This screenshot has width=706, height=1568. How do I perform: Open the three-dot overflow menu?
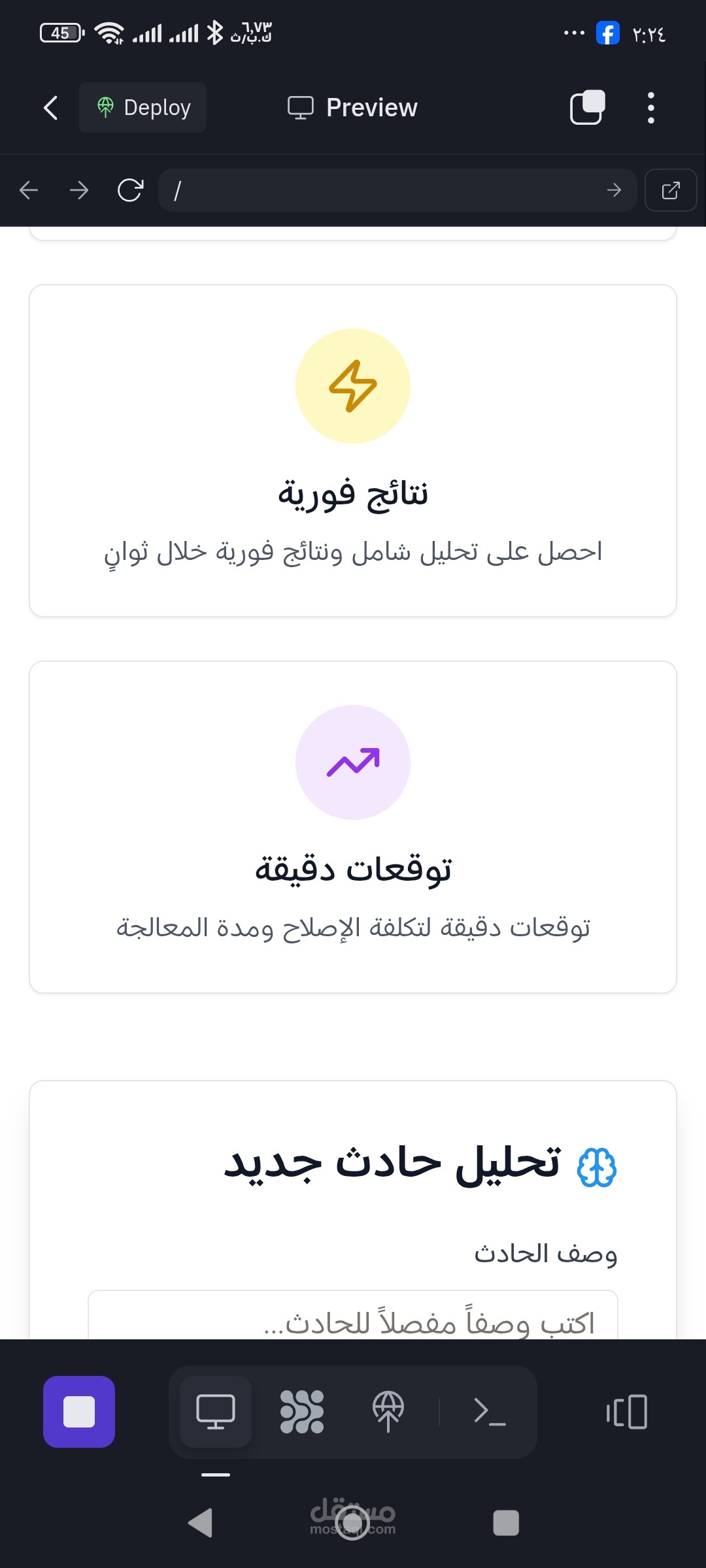tap(650, 108)
